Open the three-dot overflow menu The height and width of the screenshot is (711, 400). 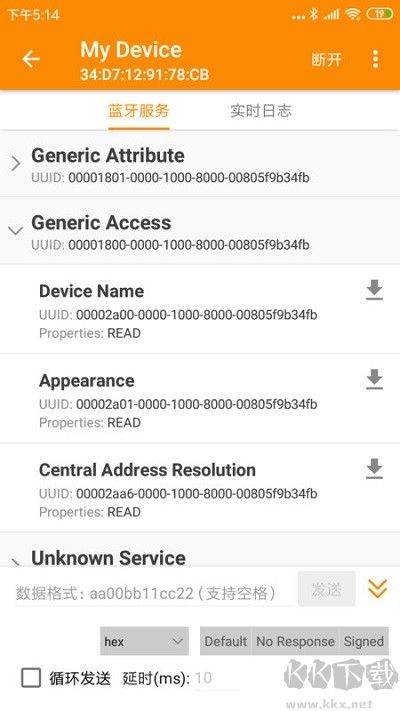click(375, 59)
